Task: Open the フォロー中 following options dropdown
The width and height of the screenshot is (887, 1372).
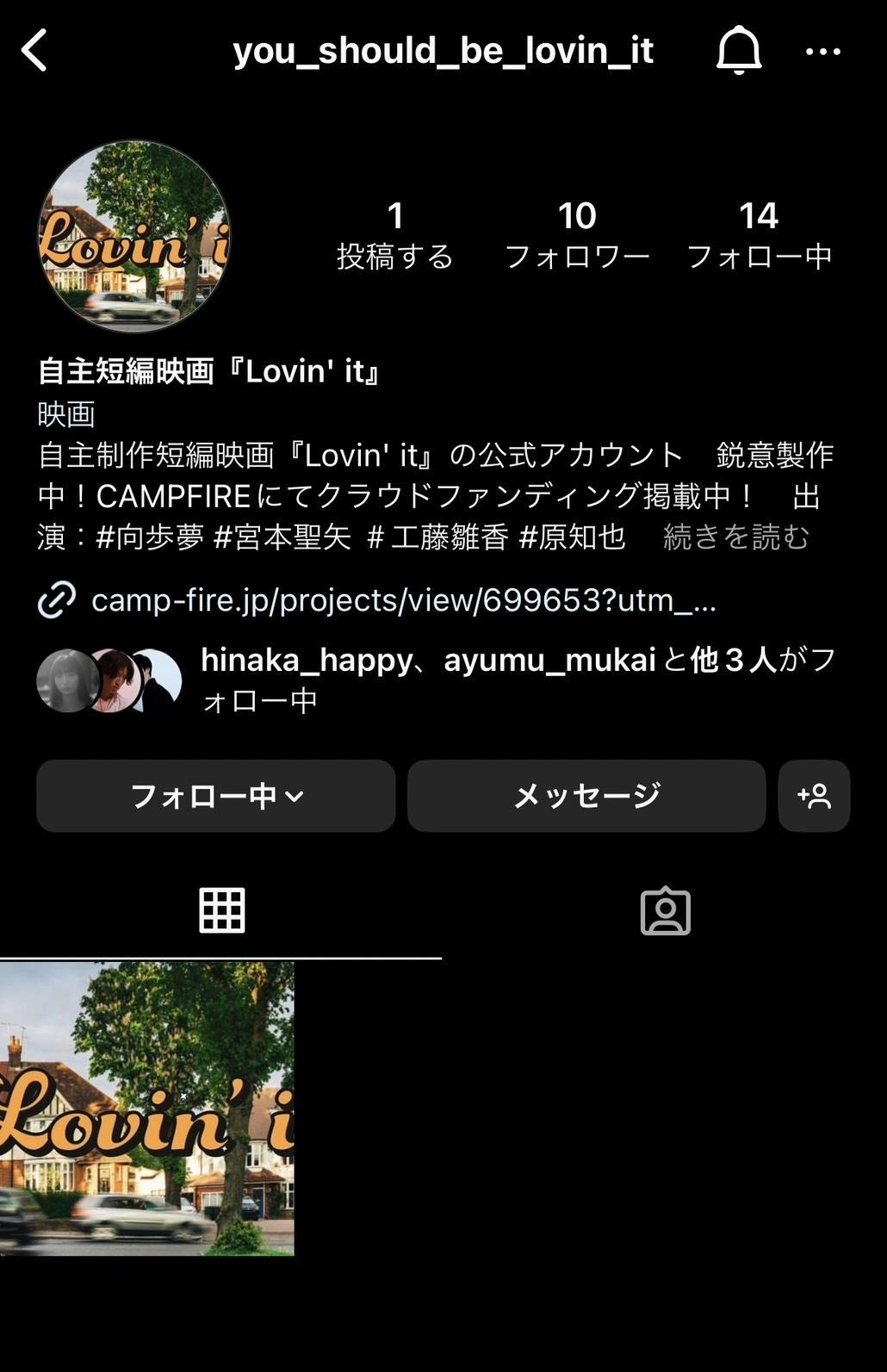Action: coord(215,796)
